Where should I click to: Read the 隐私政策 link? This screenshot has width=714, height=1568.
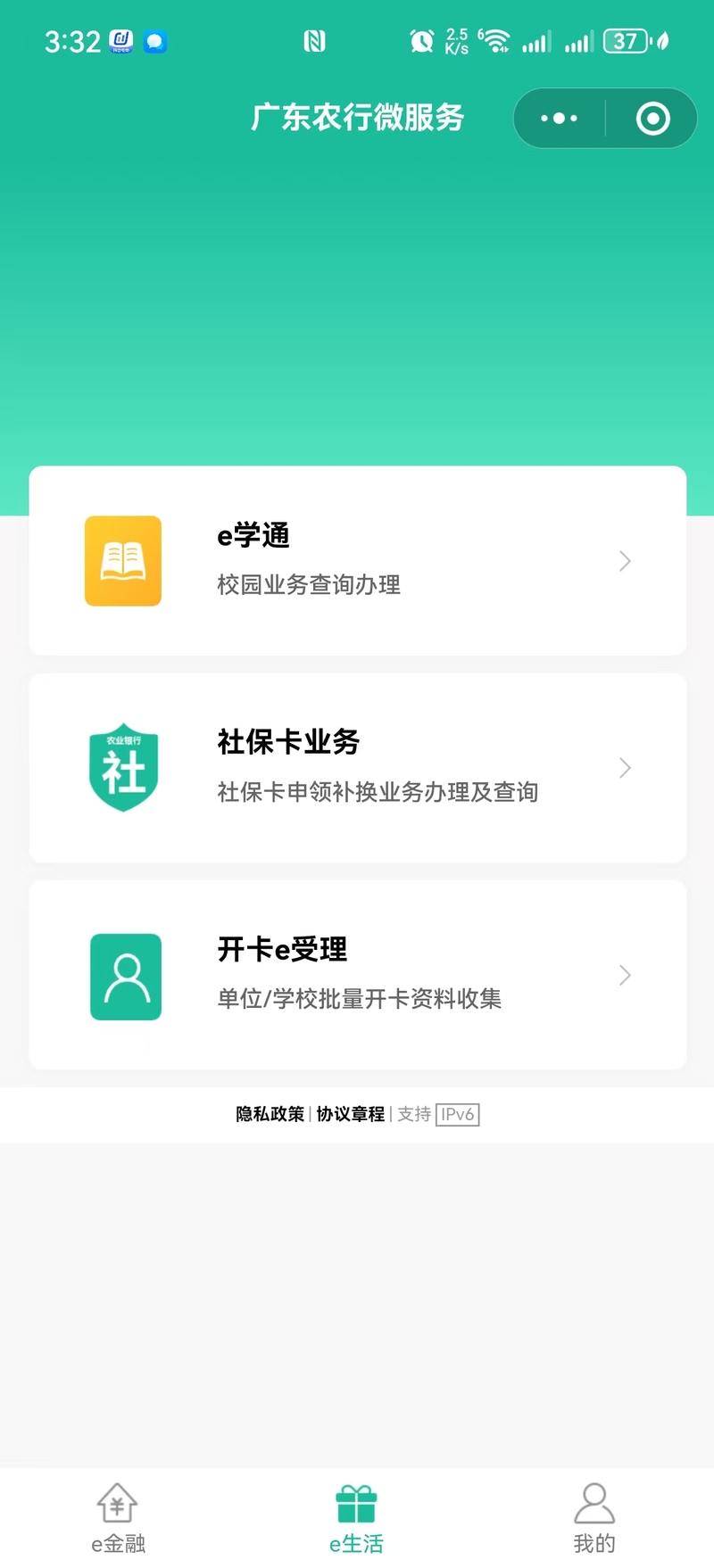pyautogui.click(x=270, y=1114)
